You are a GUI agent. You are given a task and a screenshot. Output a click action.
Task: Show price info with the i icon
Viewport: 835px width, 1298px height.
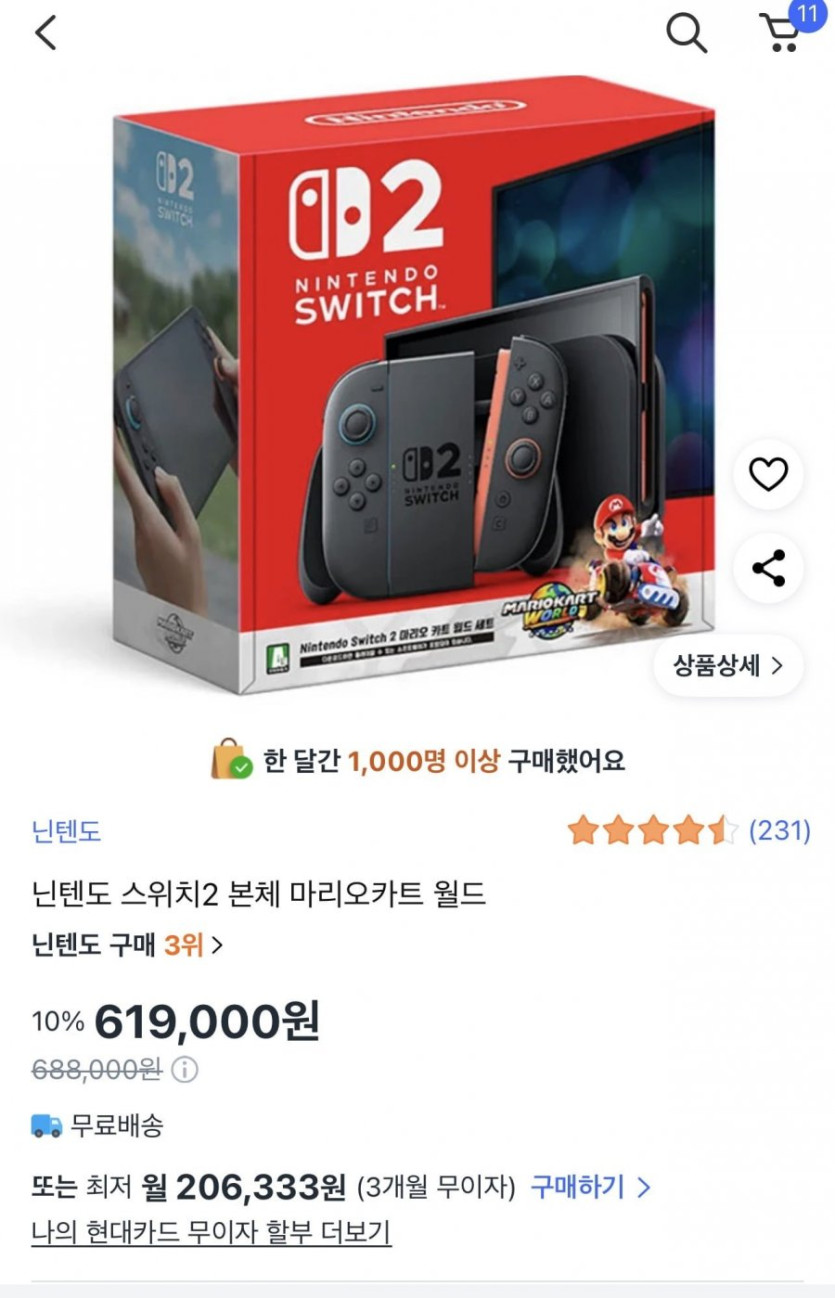click(x=184, y=1070)
